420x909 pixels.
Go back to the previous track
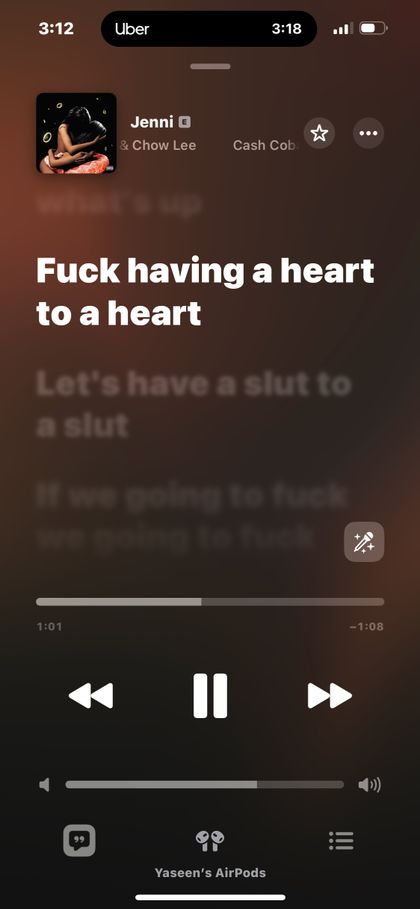point(91,696)
